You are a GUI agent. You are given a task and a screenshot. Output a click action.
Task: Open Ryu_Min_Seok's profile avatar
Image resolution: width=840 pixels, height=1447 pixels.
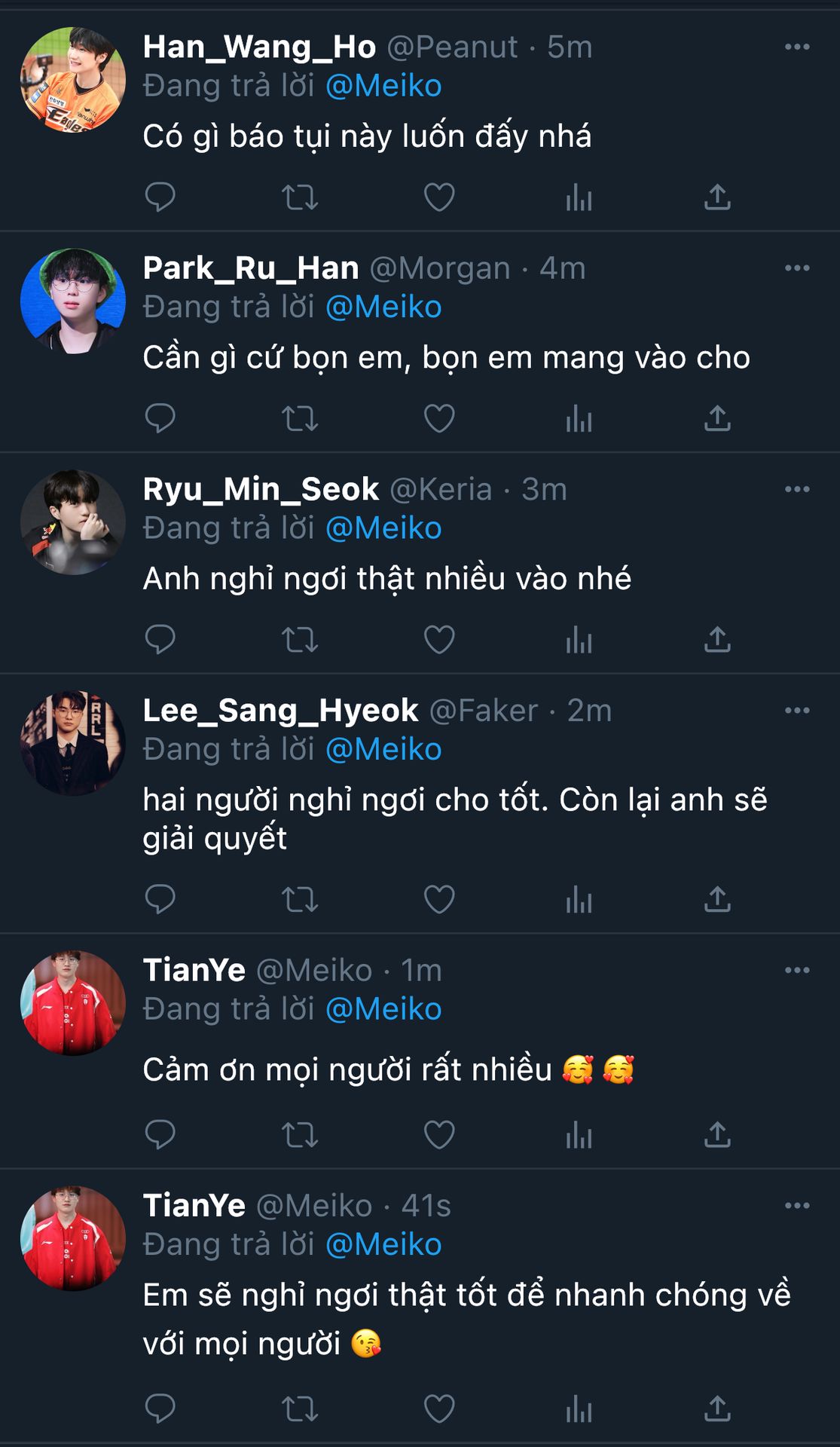point(73,522)
